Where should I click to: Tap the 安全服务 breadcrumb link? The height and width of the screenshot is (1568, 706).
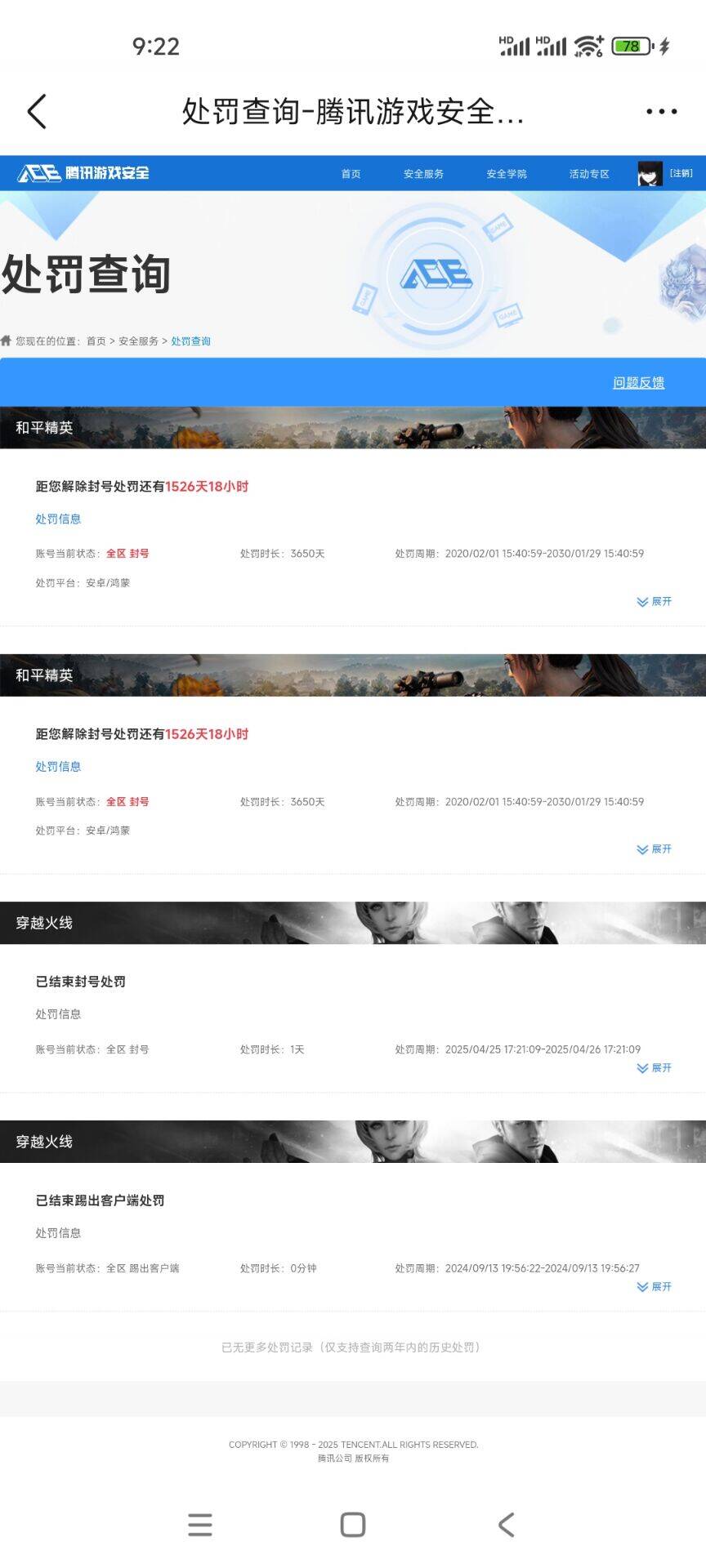pyautogui.click(x=138, y=341)
